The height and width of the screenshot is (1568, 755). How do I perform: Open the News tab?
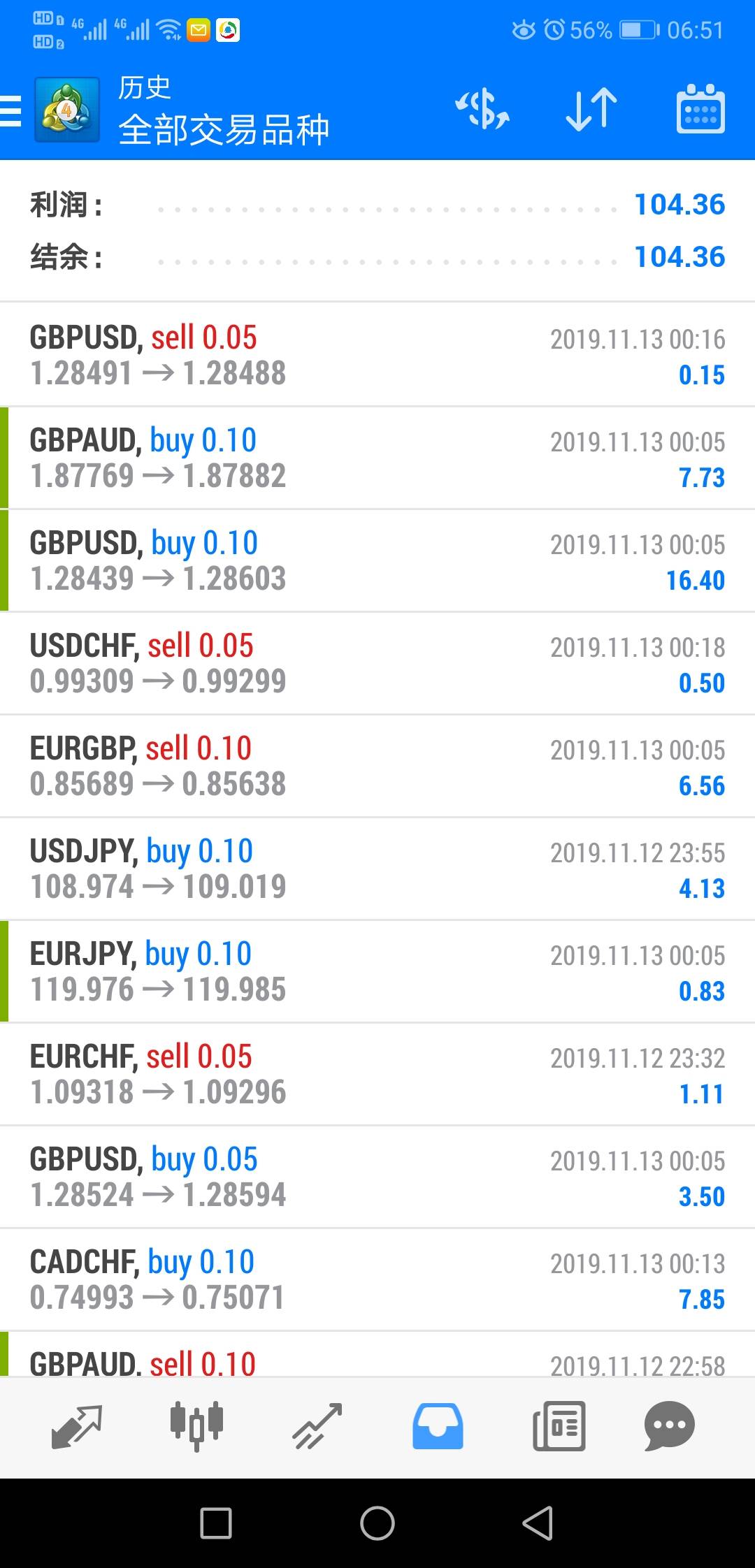pyautogui.click(x=559, y=1426)
